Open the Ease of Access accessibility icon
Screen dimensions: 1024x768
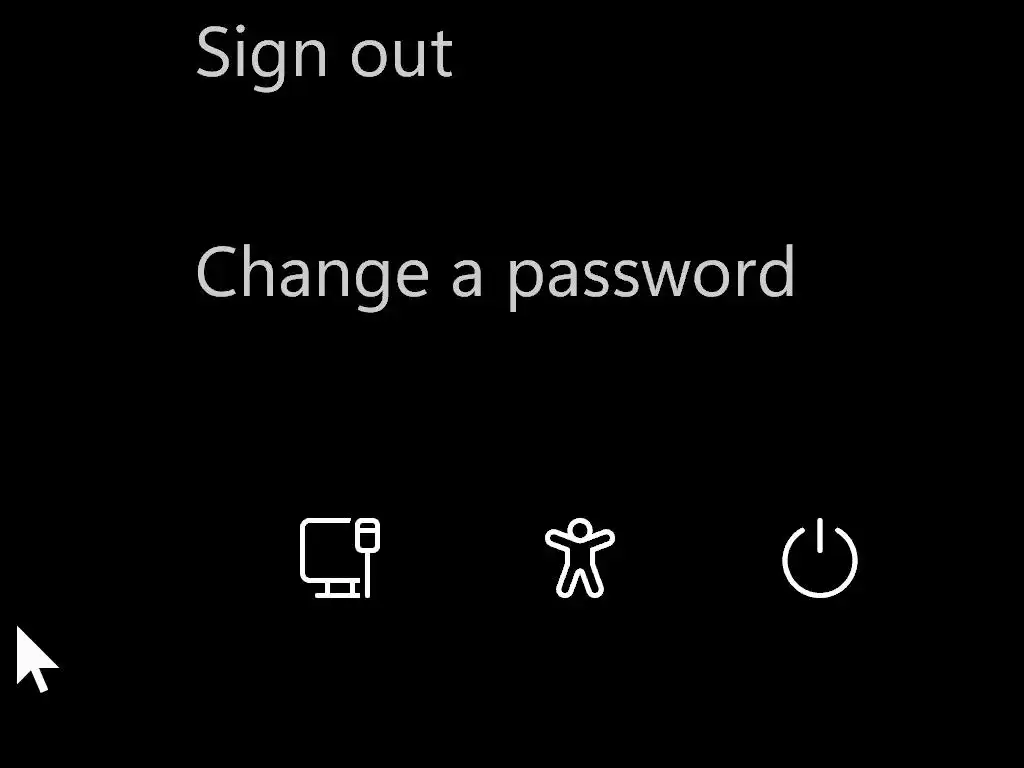[x=579, y=558]
